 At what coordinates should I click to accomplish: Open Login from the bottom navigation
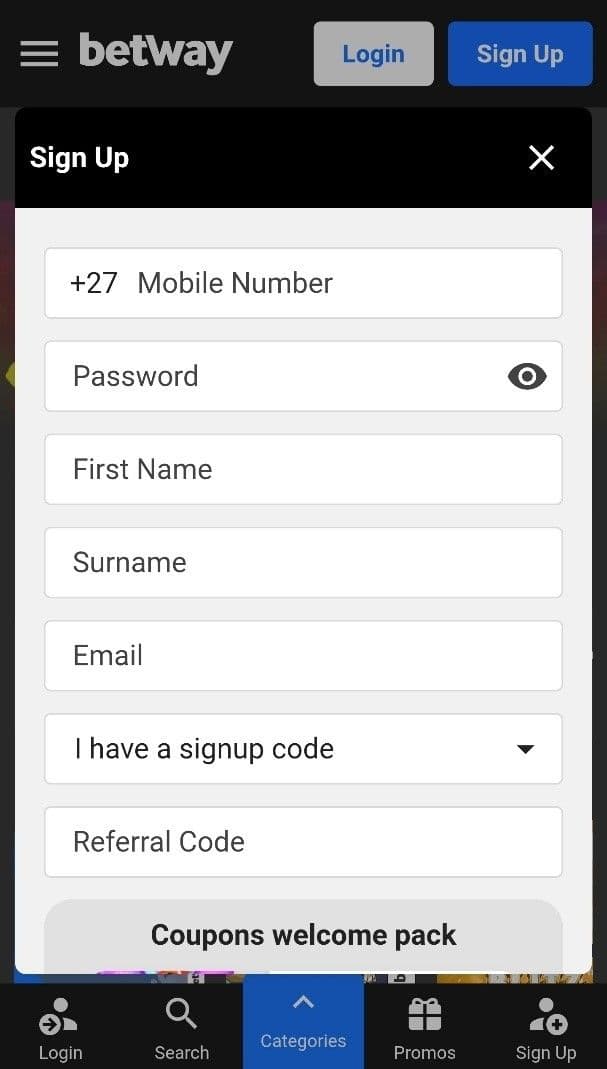click(60, 1028)
